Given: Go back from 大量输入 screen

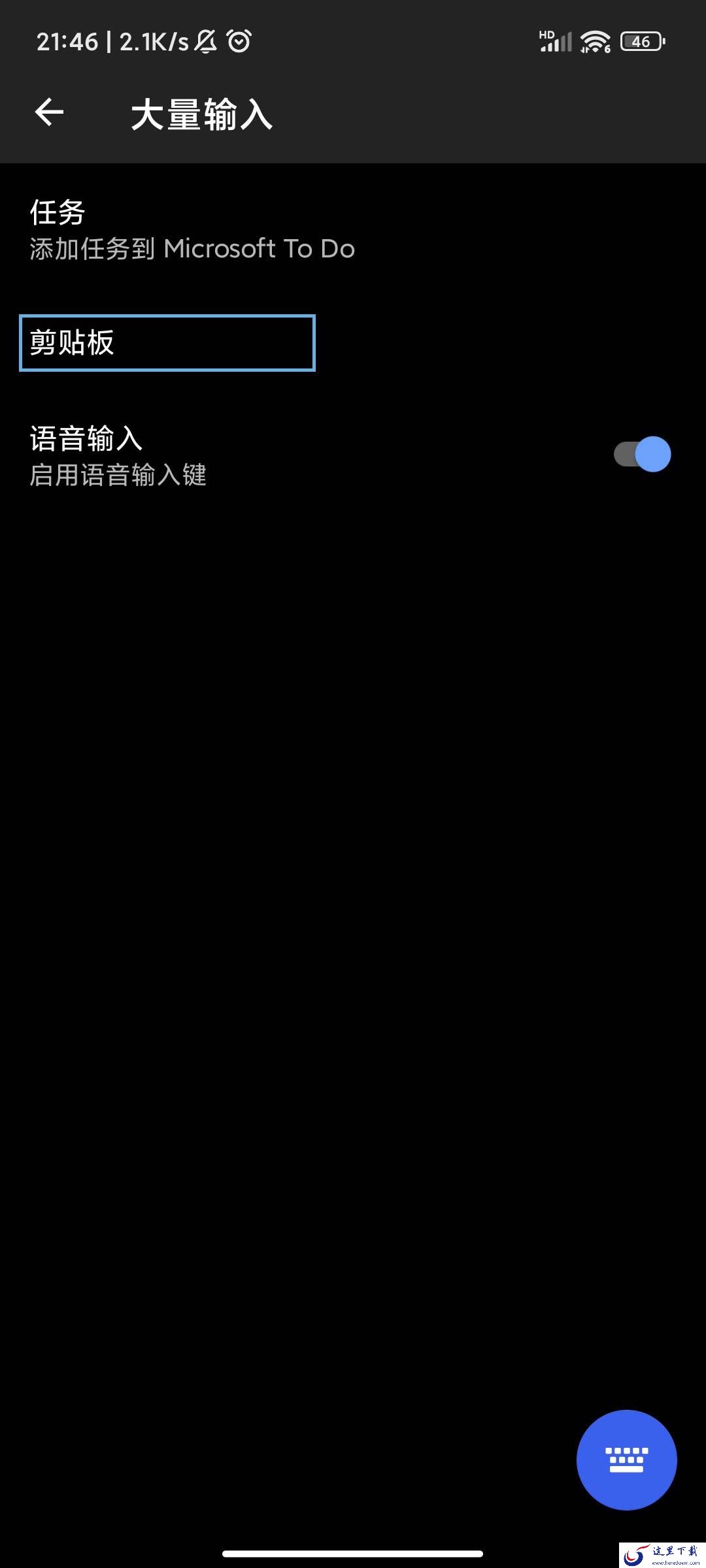Looking at the screenshot, I should click(x=50, y=113).
